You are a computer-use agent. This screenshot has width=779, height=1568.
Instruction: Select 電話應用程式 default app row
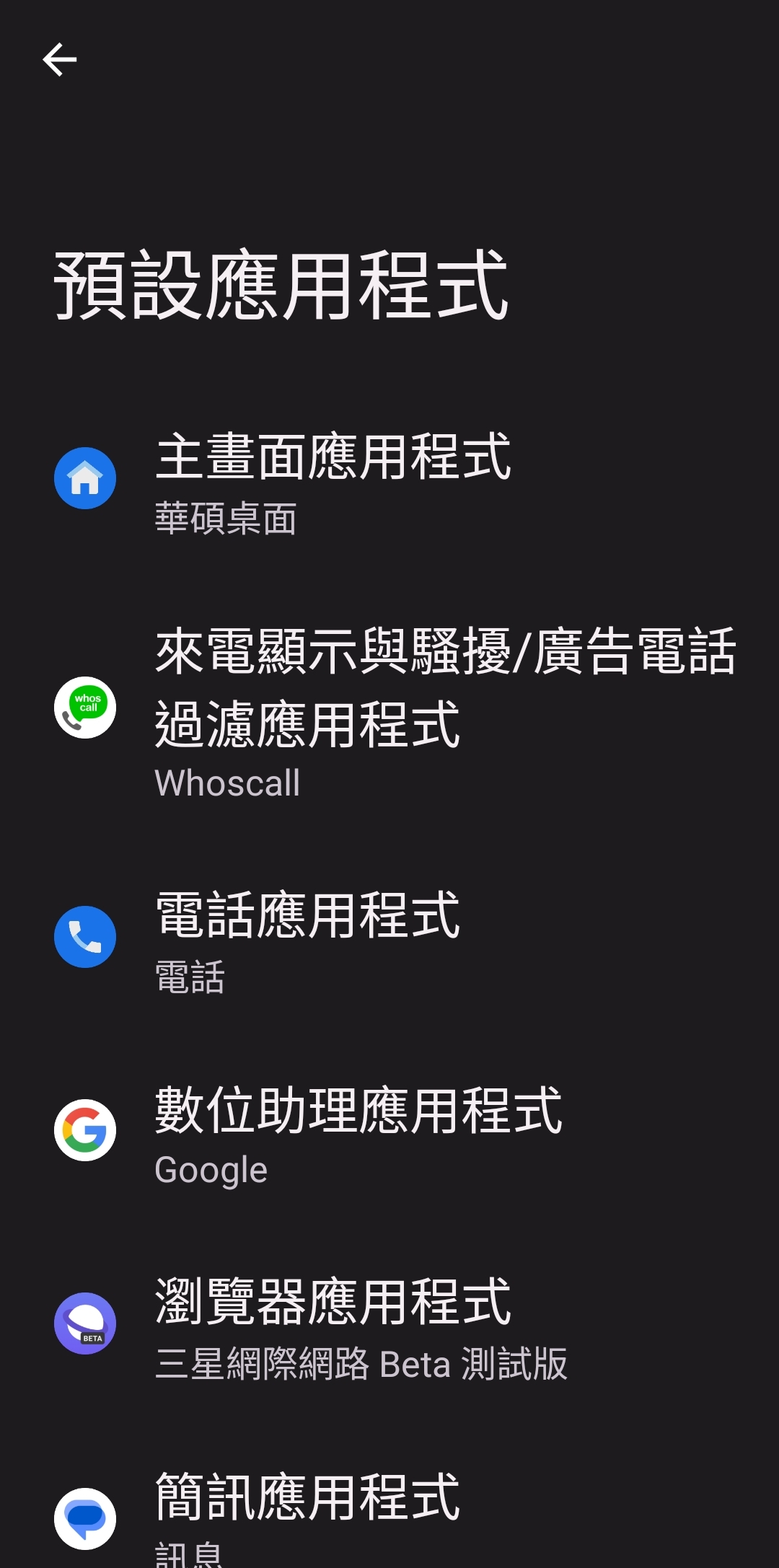[x=389, y=937]
